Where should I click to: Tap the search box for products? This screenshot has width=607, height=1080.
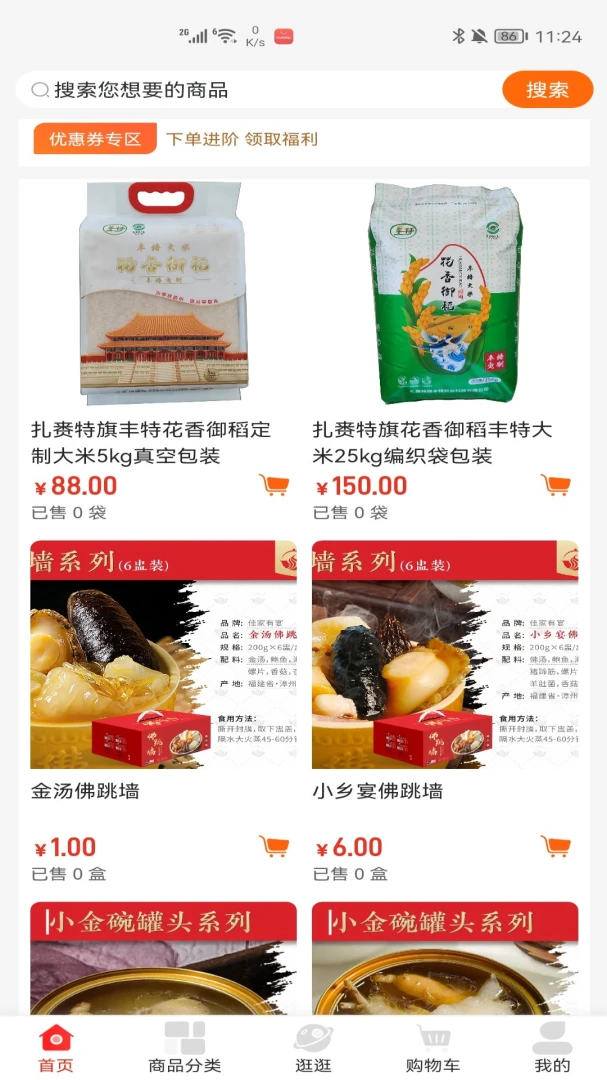point(258,90)
